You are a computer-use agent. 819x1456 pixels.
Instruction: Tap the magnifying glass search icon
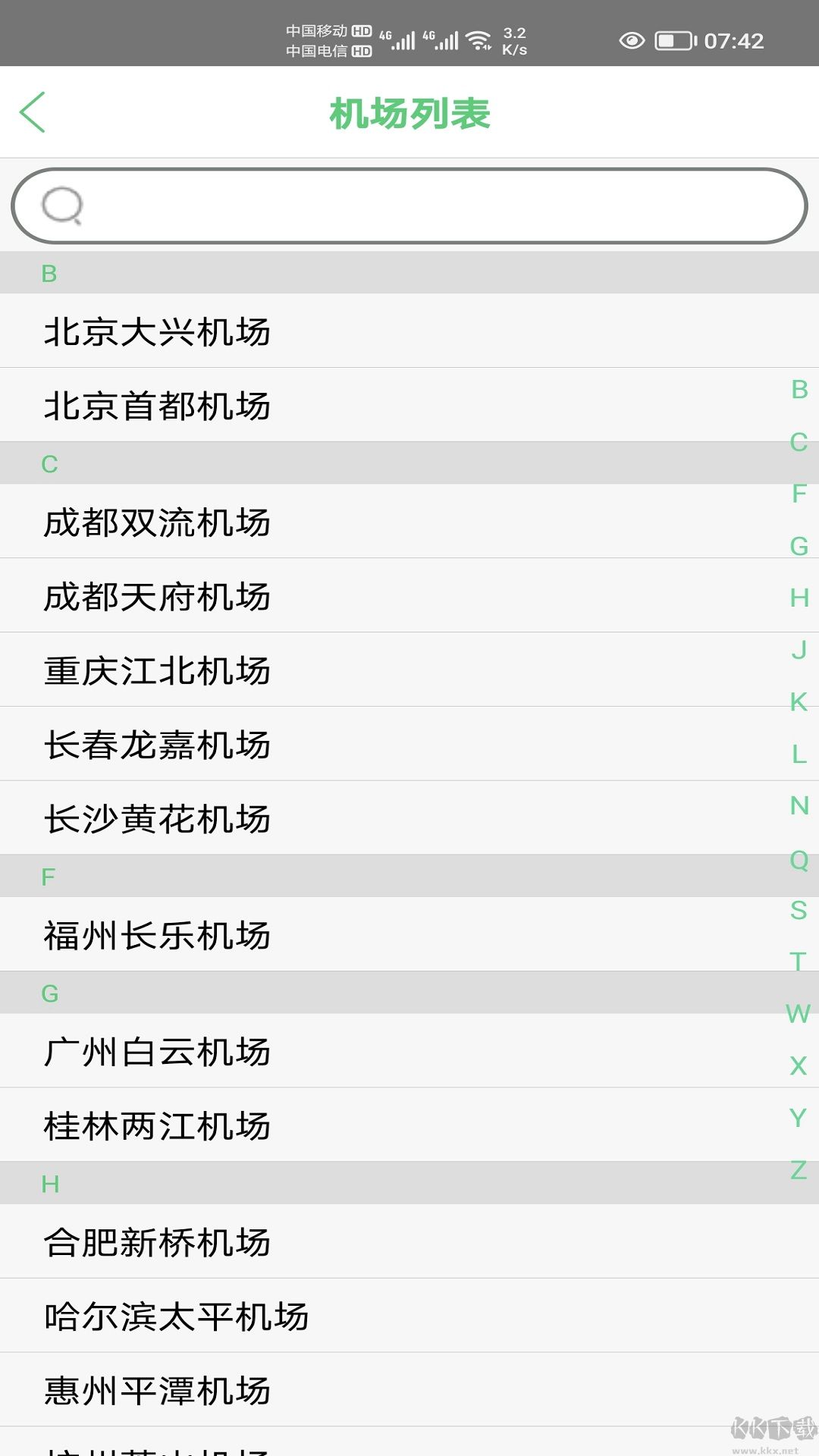(62, 206)
